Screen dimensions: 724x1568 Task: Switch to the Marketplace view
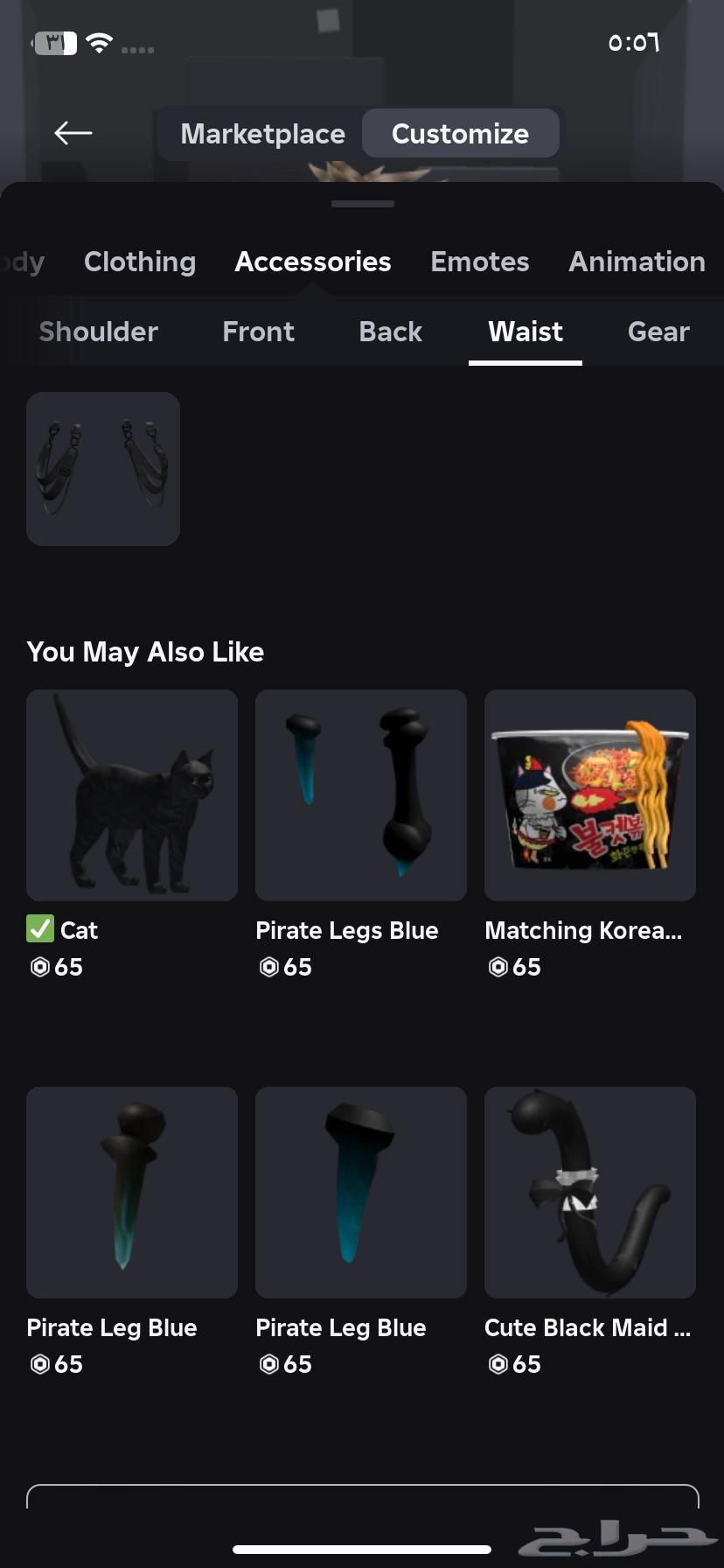[x=262, y=134]
